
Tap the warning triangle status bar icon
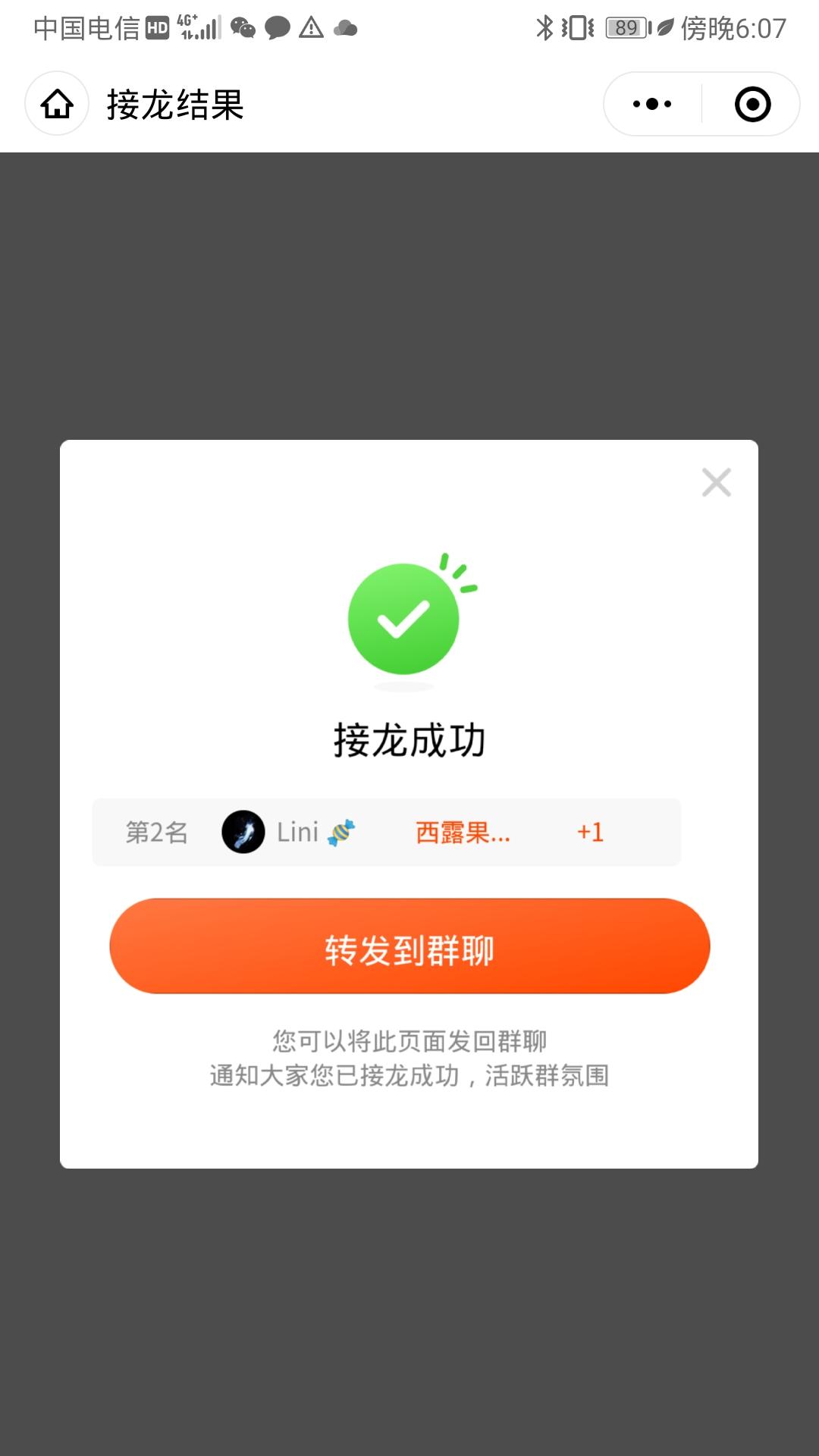(x=313, y=29)
